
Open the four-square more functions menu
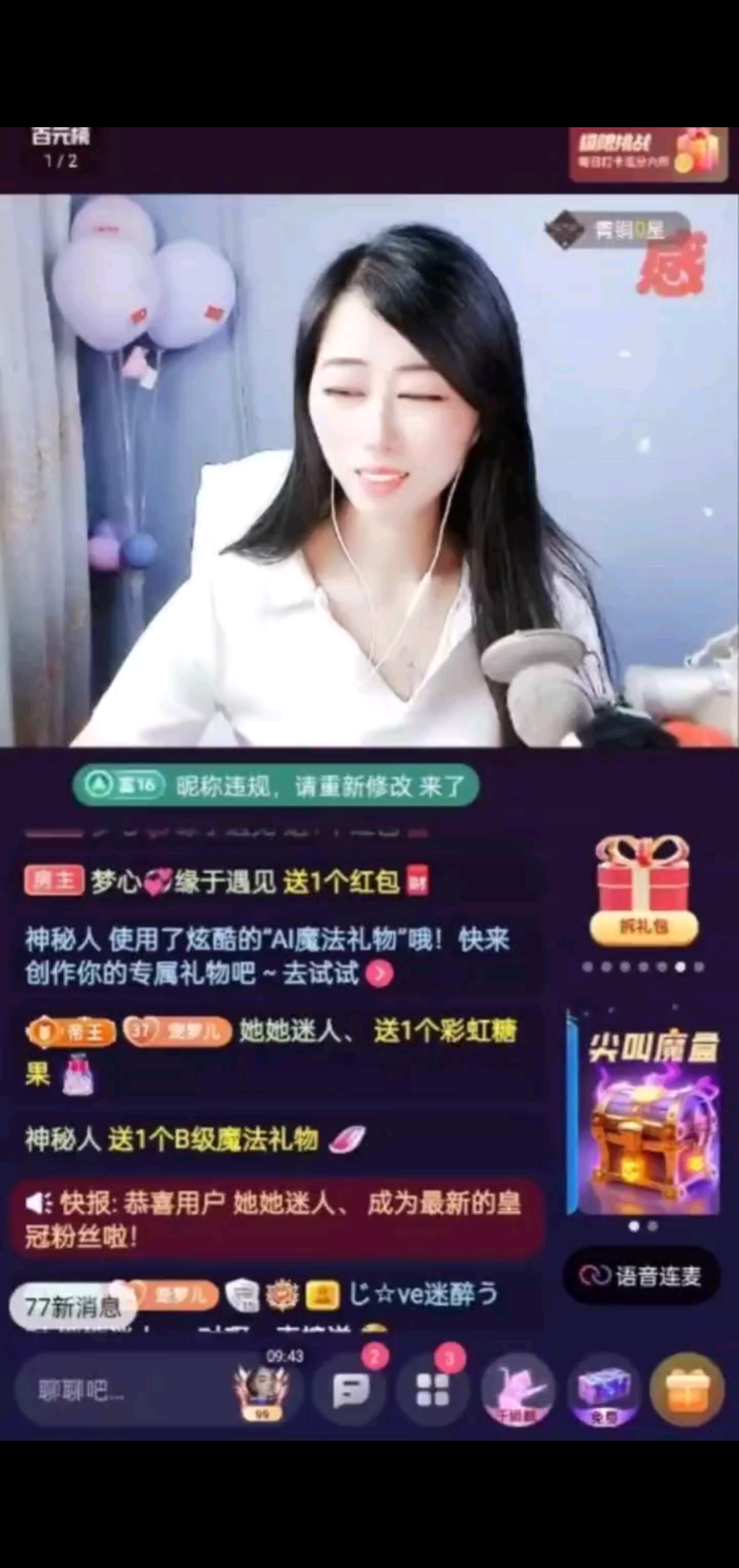click(432, 1391)
